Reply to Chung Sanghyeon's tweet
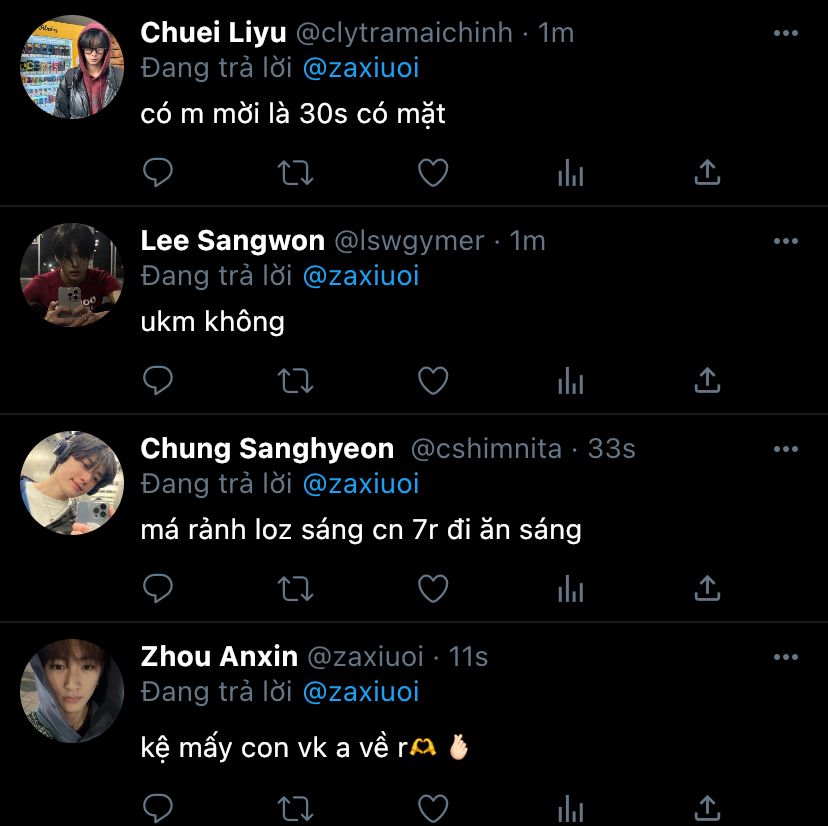 pyautogui.click(x=158, y=589)
